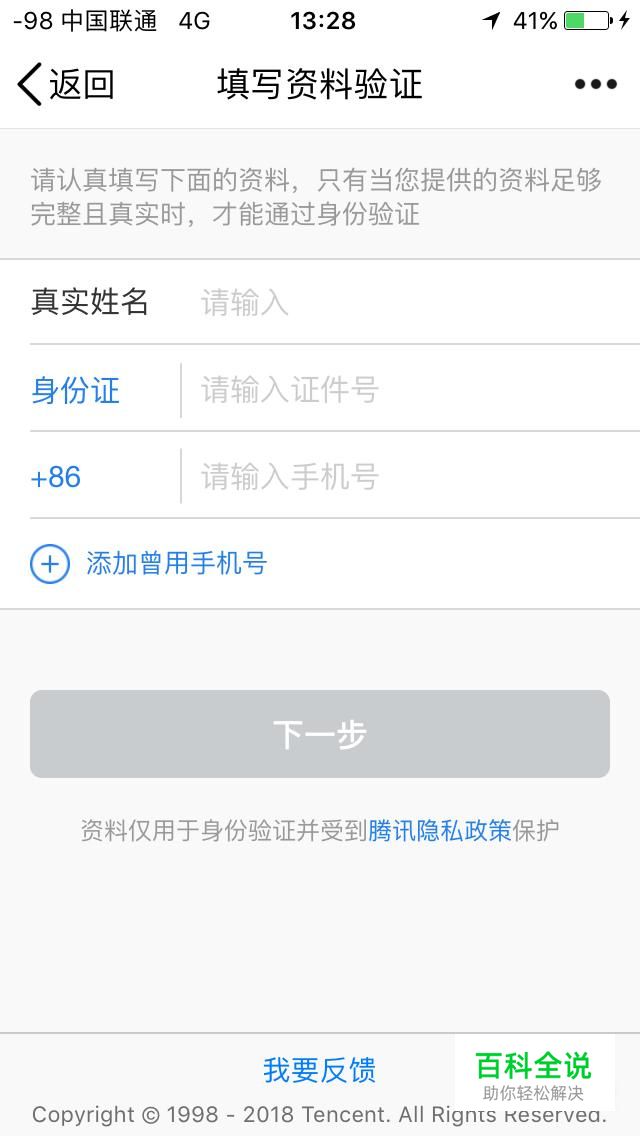The height and width of the screenshot is (1136, 640).
Task: Add a previously used phone number
Action: click(x=150, y=564)
